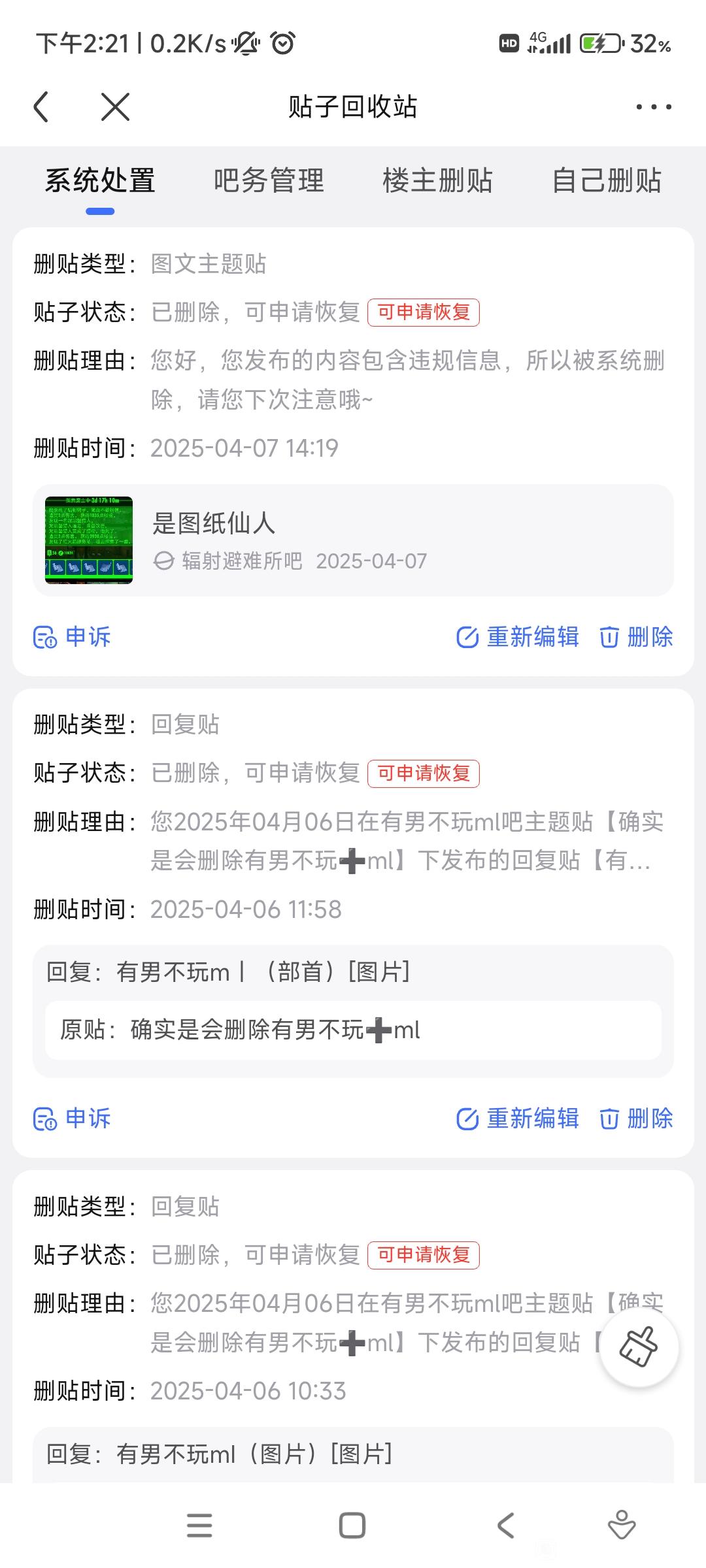
Task: Open recent apps from navigation bar
Action: click(x=199, y=1526)
